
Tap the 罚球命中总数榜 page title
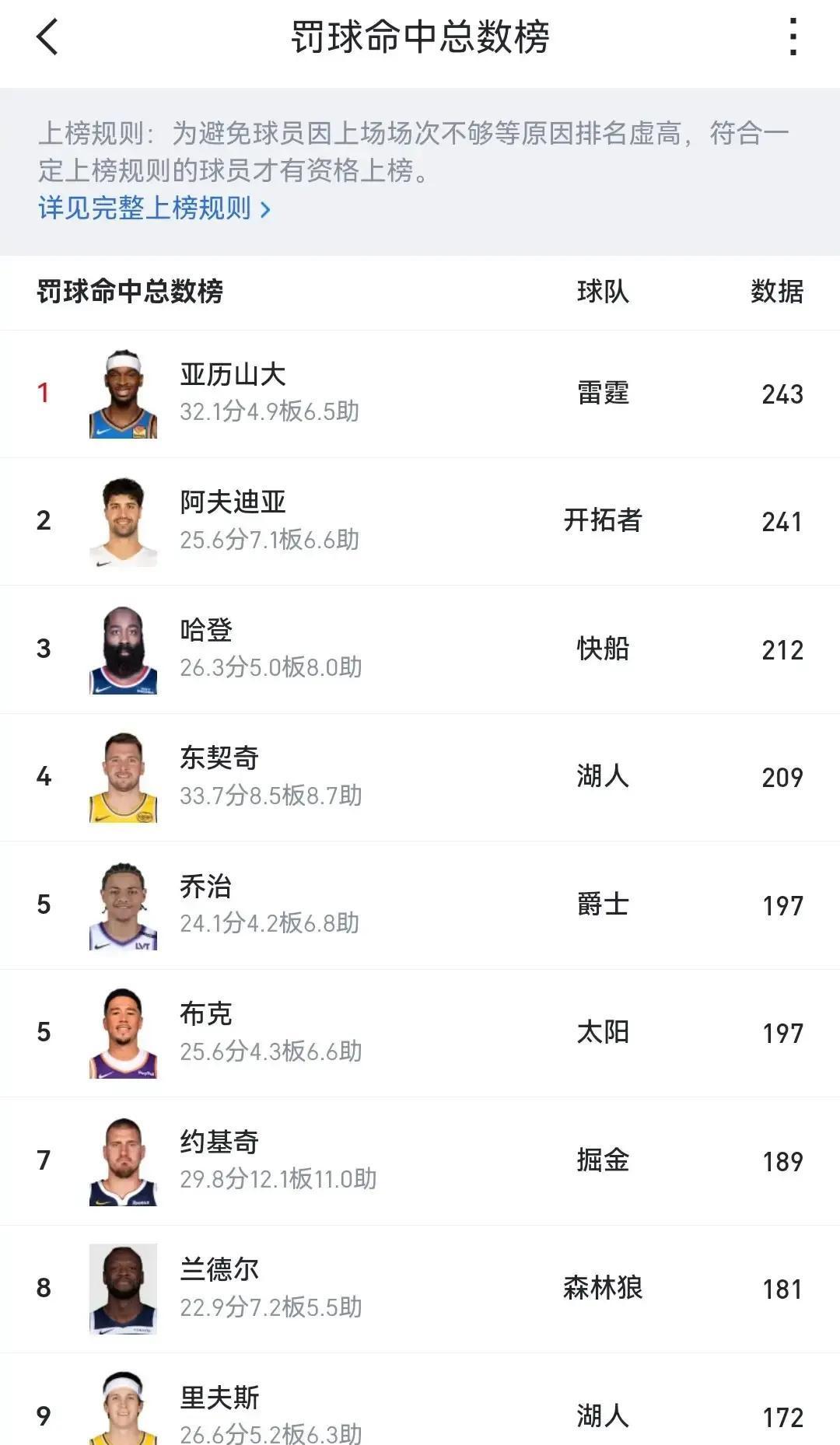pos(420,37)
